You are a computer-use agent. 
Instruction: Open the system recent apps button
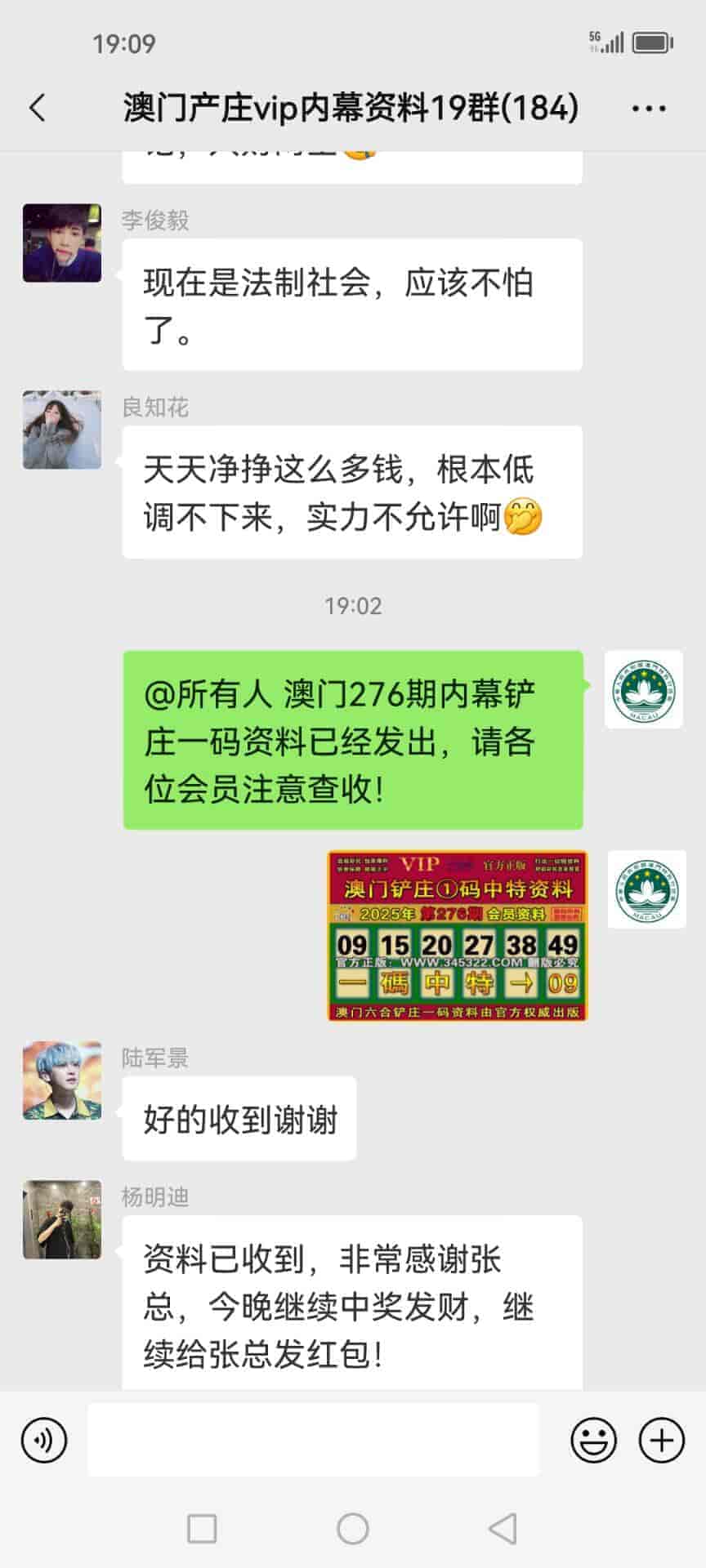(x=202, y=1528)
